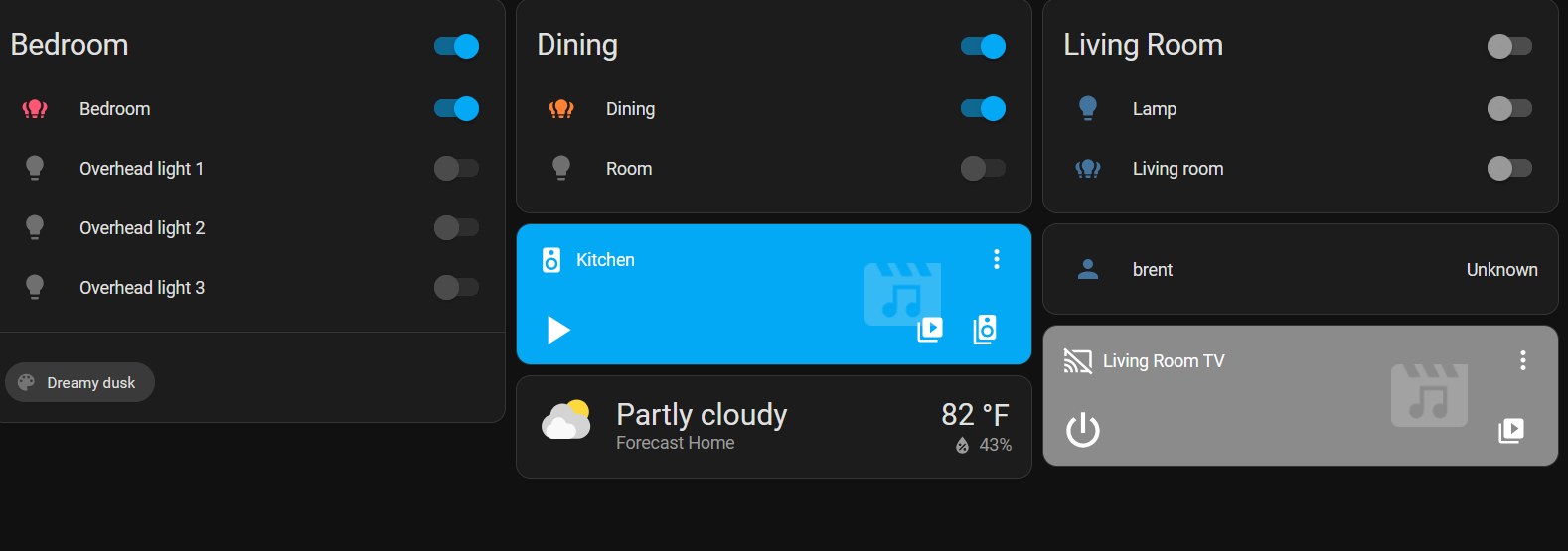Viewport: 1568px width, 551px height.
Task: Activate the Dreamy dusk scene chip
Action: point(80,382)
